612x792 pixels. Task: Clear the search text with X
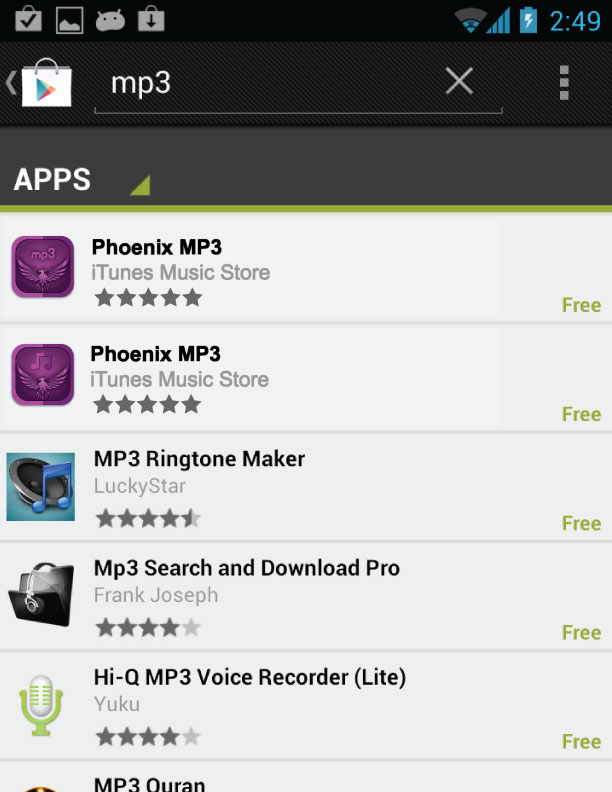(x=459, y=82)
